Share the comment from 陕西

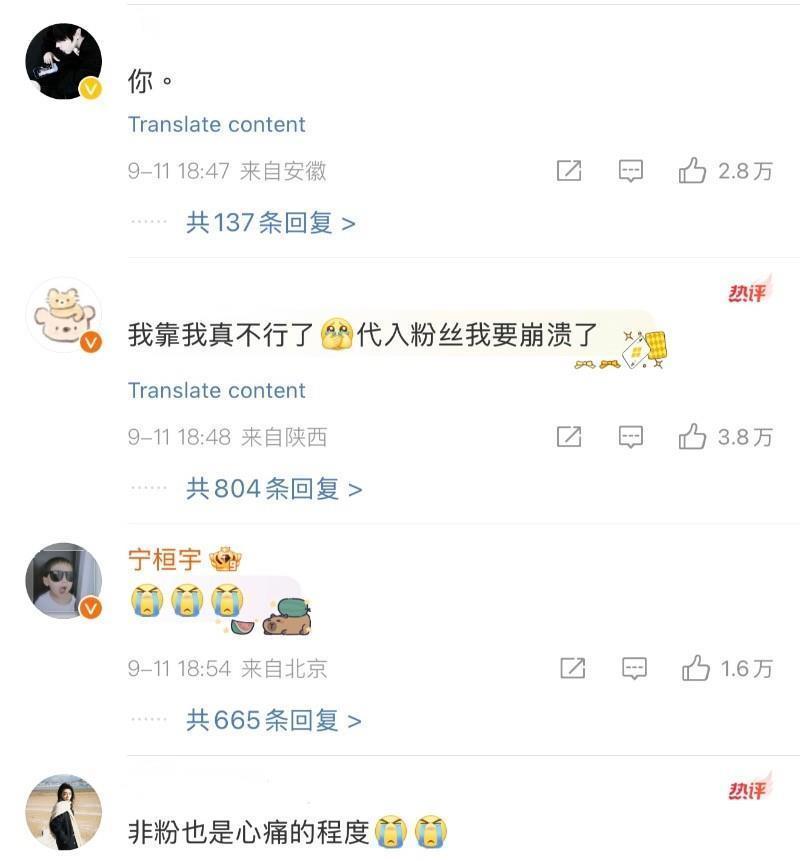click(569, 437)
